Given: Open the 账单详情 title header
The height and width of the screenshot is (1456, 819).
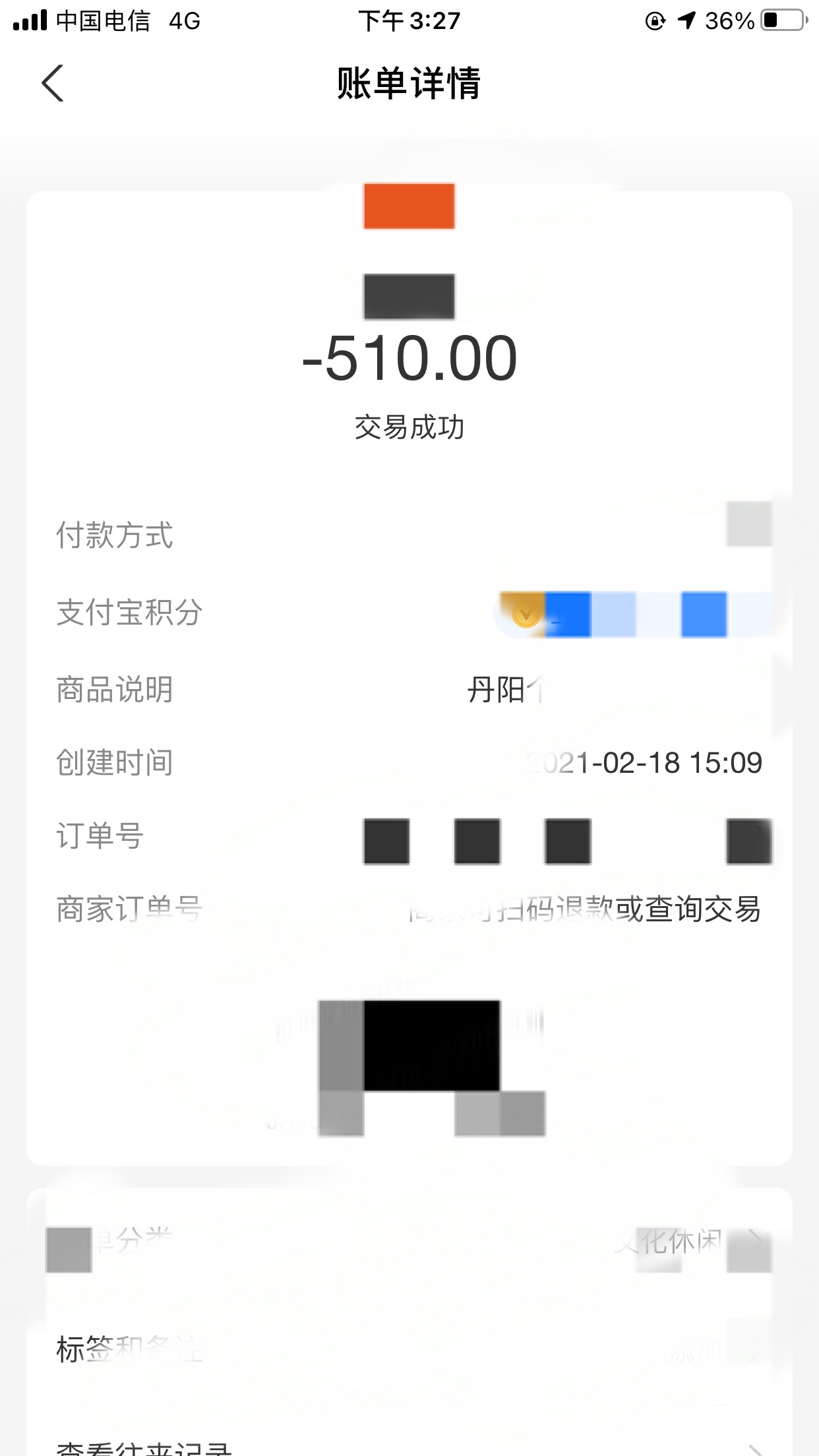Looking at the screenshot, I should click(x=409, y=80).
